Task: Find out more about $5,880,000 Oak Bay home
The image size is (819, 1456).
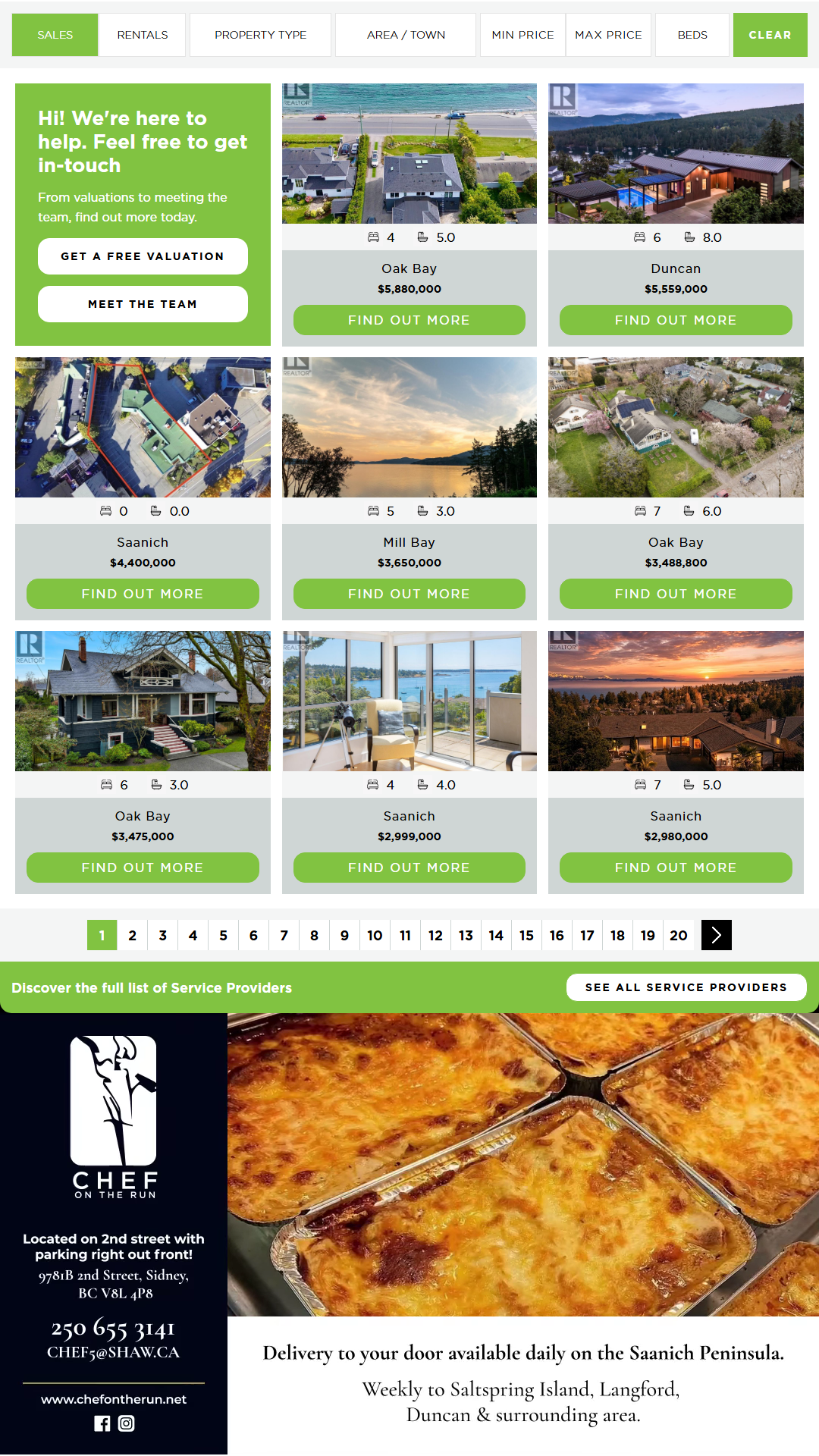Action: point(409,320)
